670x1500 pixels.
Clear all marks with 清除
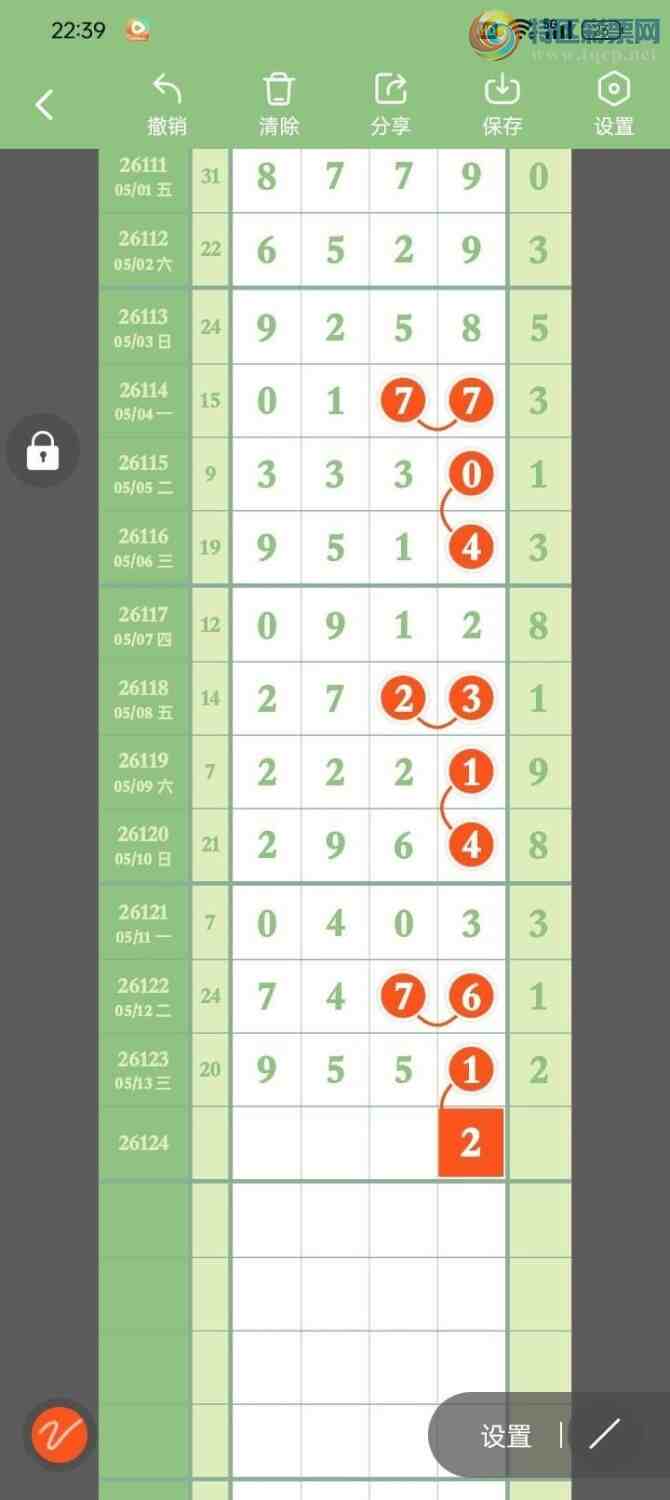pos(279,104)
